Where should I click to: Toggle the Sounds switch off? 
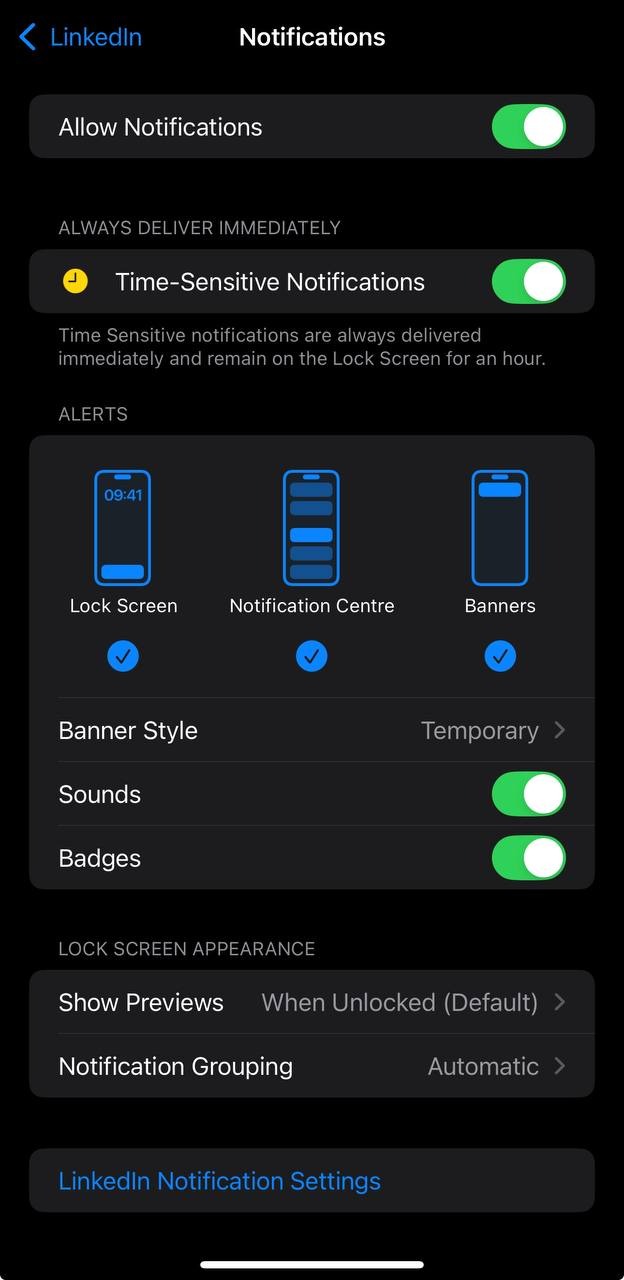click(528, 794)
